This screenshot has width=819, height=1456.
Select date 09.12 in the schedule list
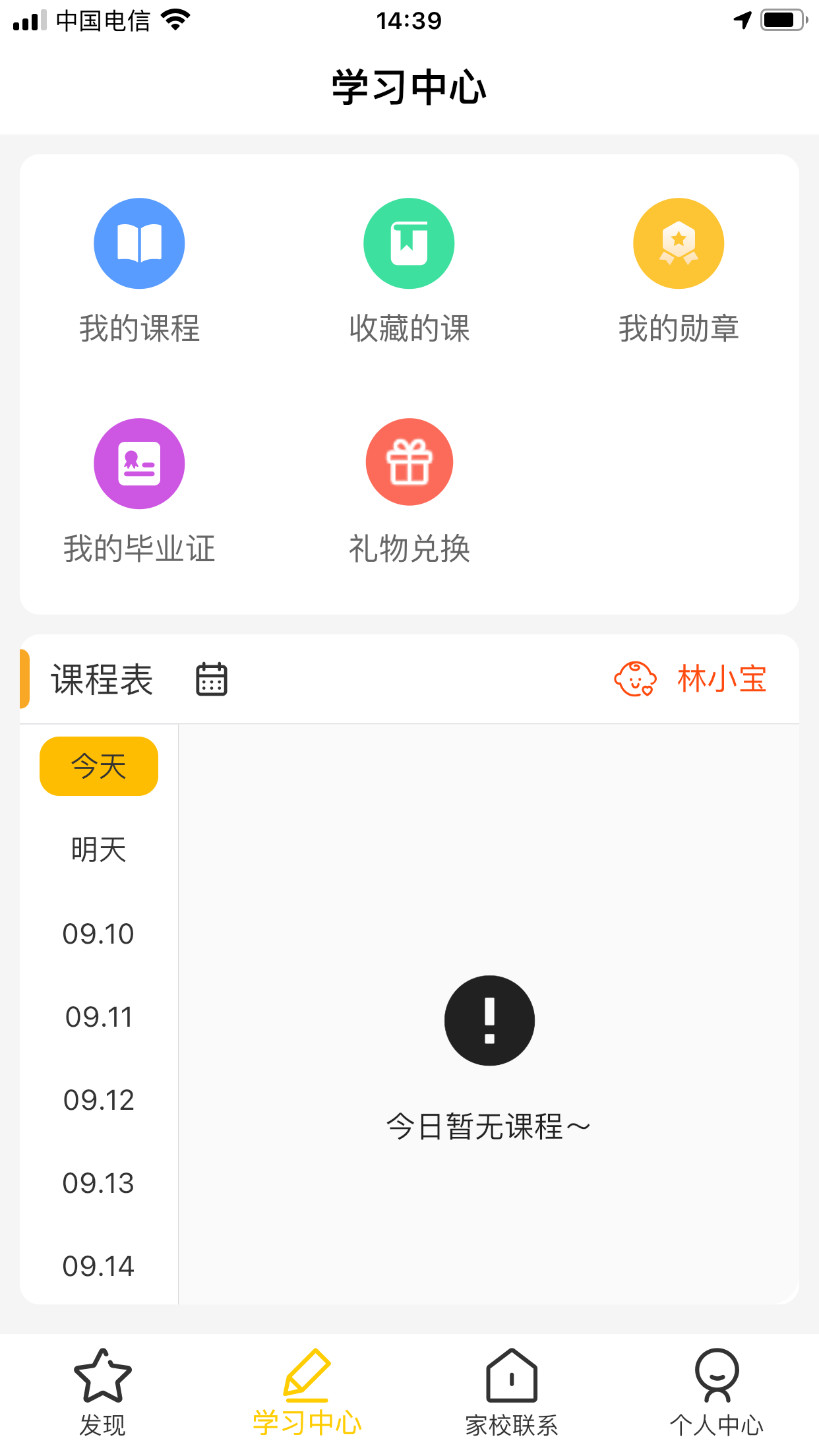coord(98,1099)
